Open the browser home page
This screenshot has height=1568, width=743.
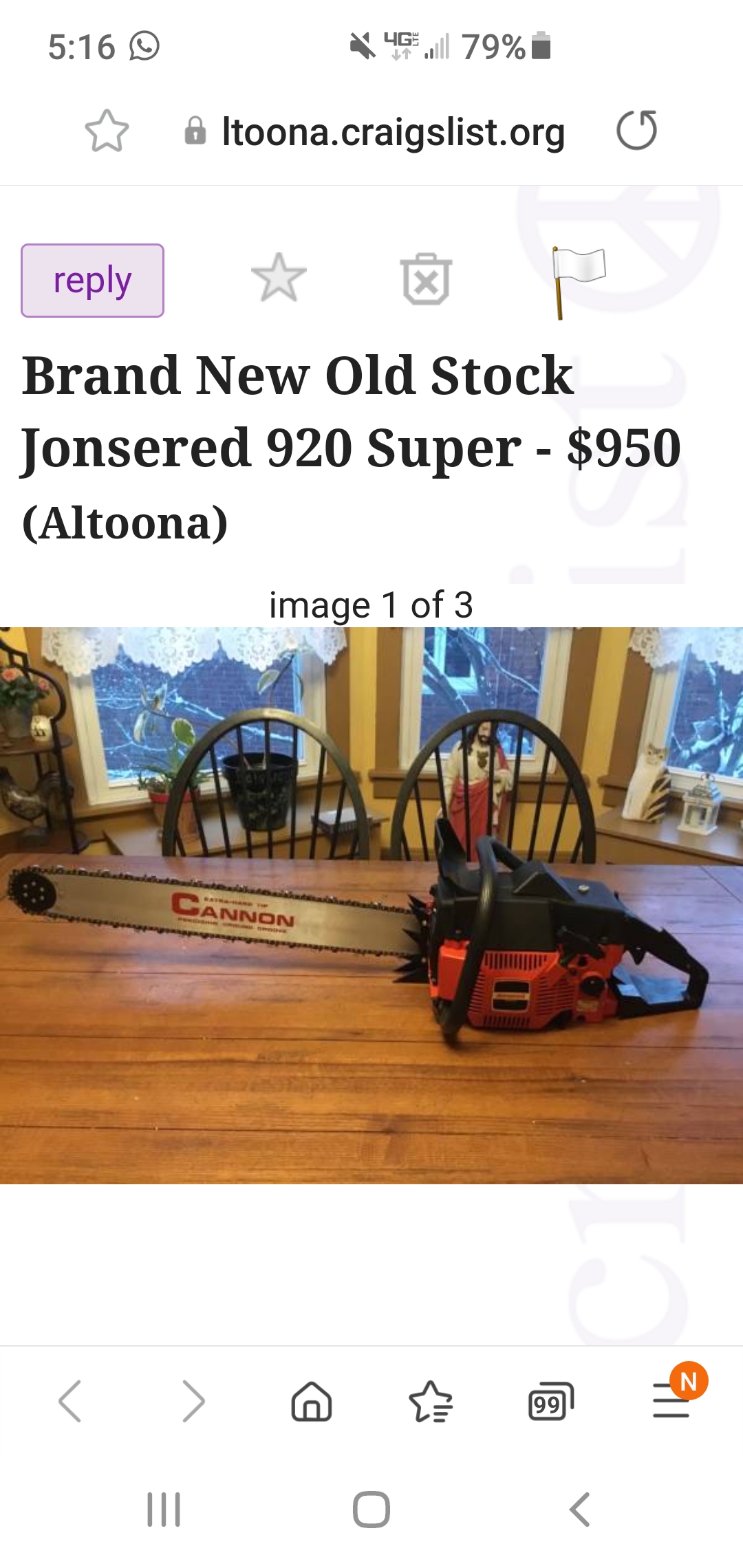click(x=312, y=1401)
